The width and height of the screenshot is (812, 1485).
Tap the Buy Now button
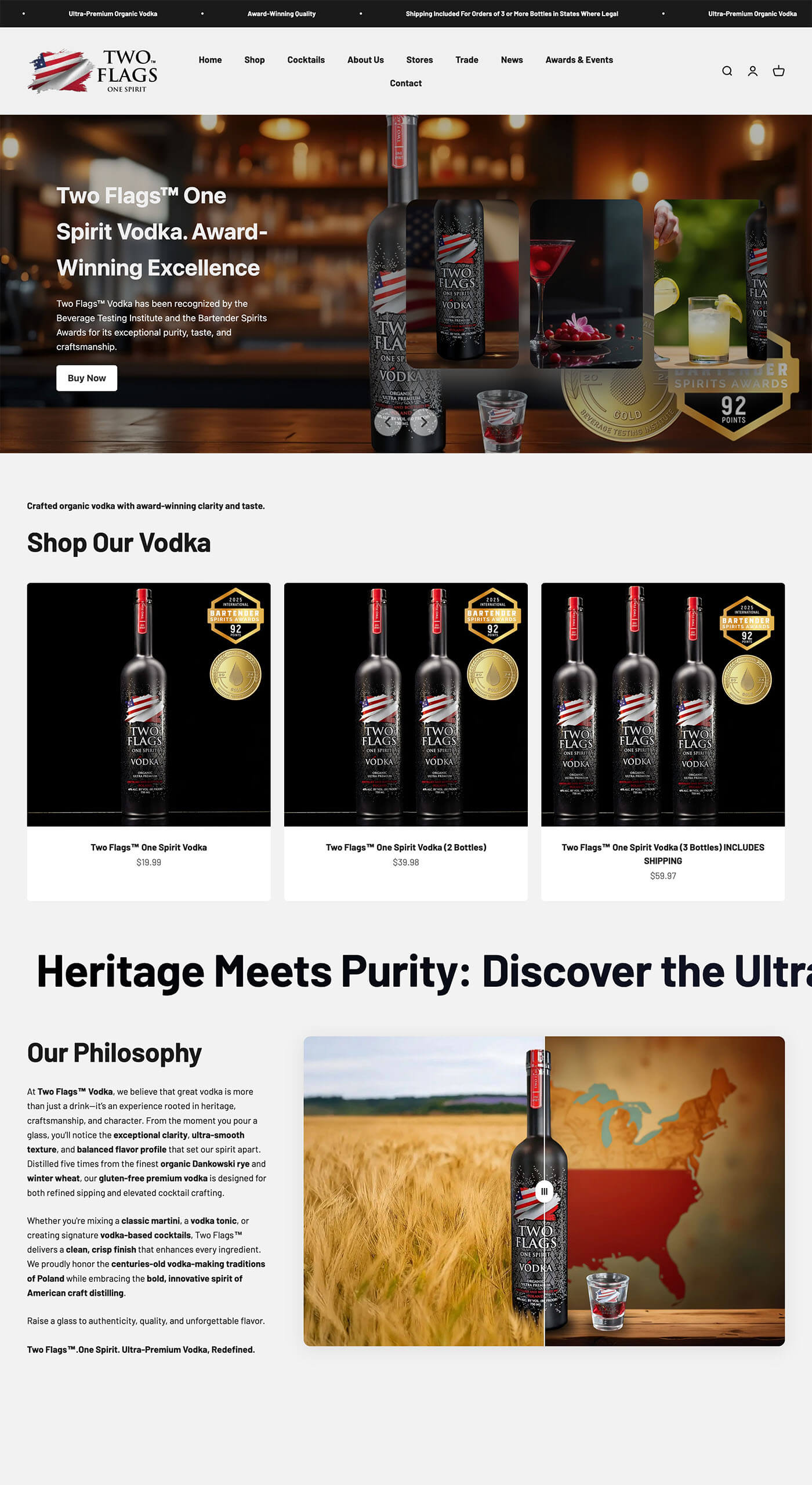[86, 378]
